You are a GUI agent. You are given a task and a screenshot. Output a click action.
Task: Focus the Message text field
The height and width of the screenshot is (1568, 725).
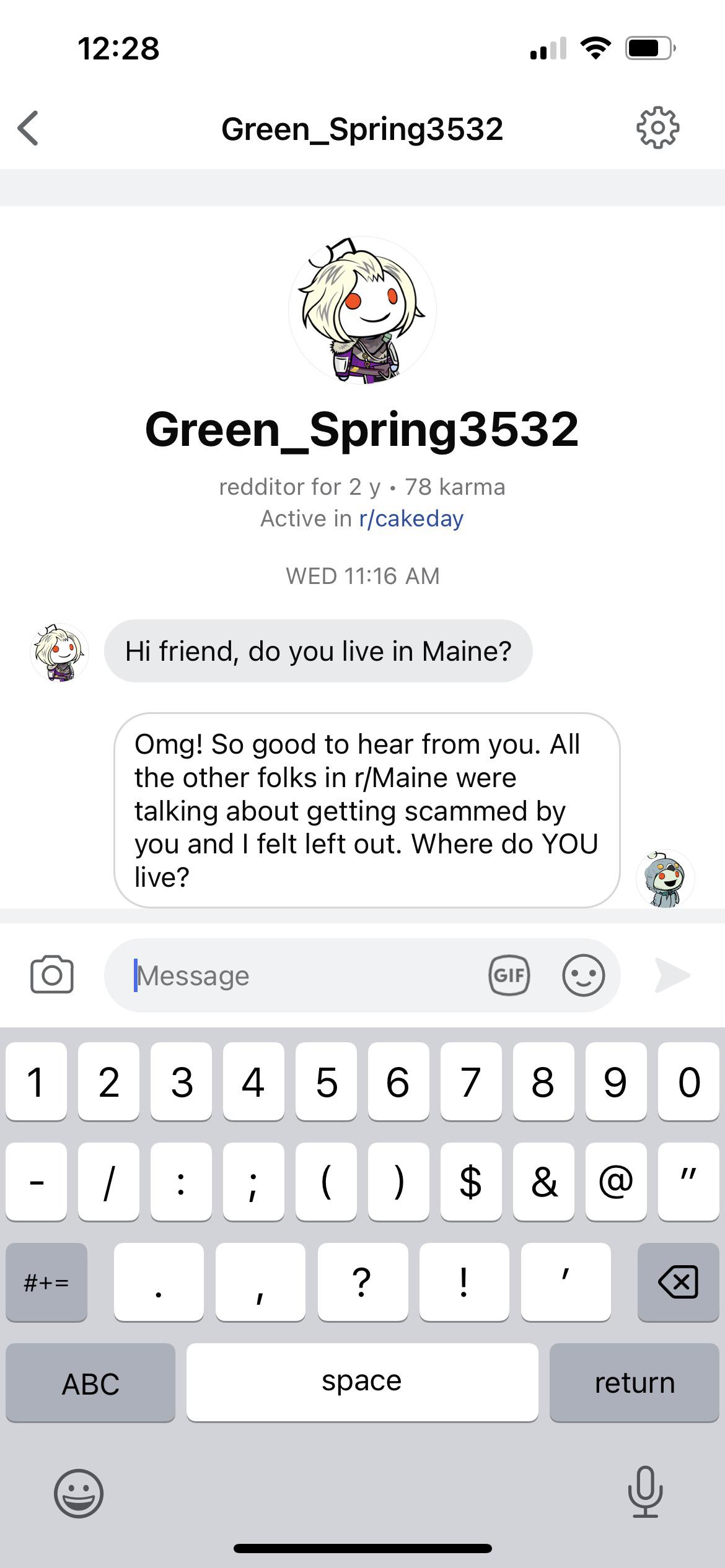[297, 975]
